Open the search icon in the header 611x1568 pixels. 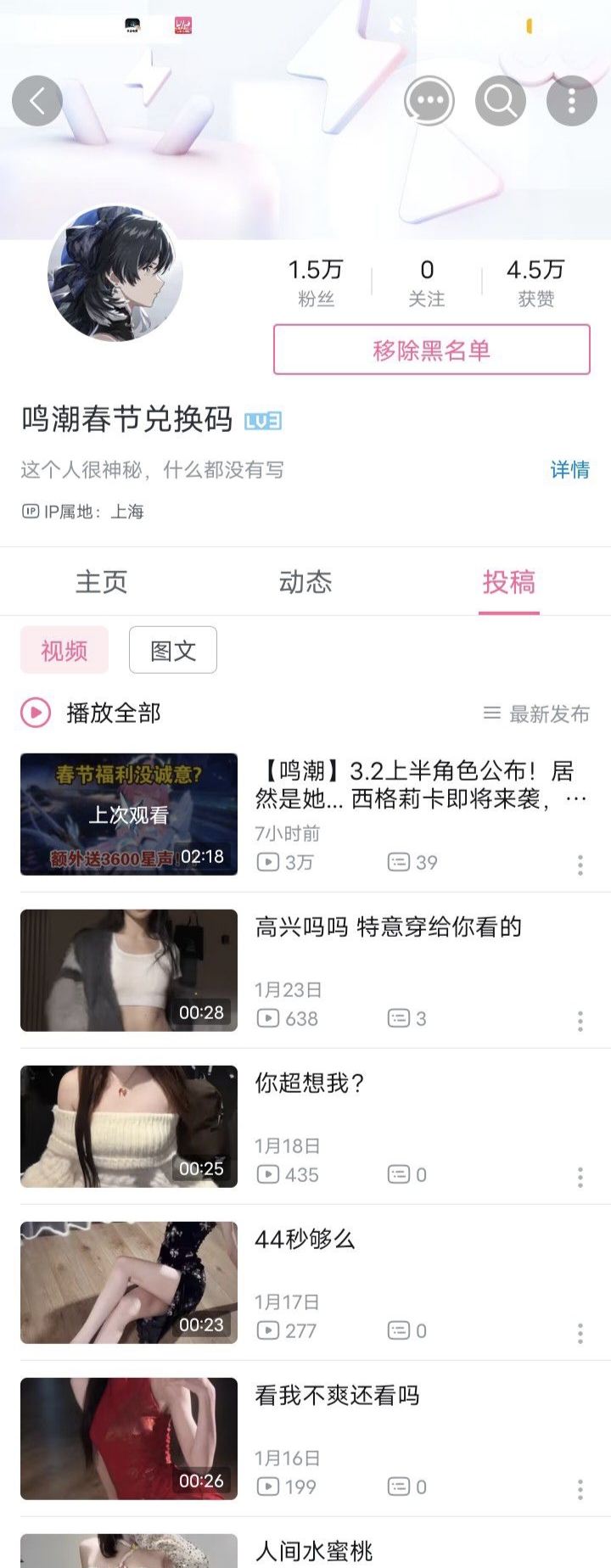pyautogui.click(x=500, y=101)
